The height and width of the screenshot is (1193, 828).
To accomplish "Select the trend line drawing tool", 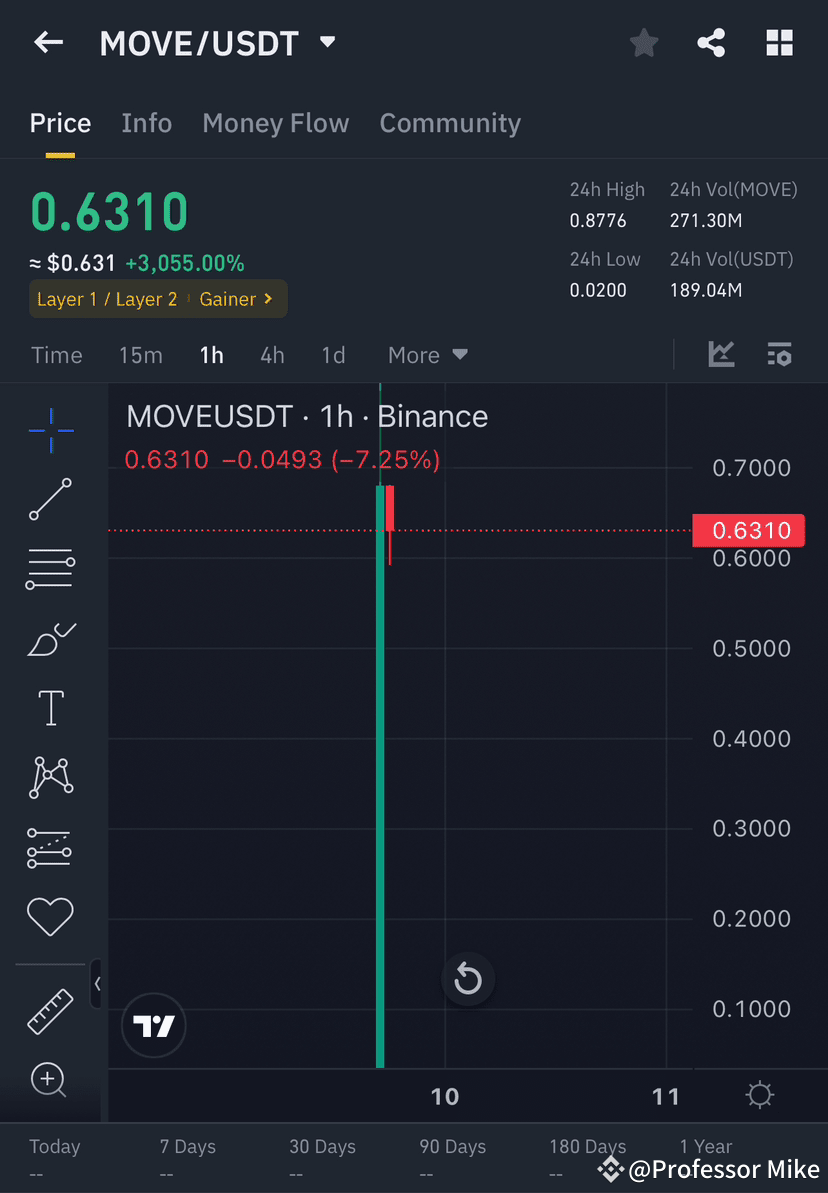I will (50, 500).
